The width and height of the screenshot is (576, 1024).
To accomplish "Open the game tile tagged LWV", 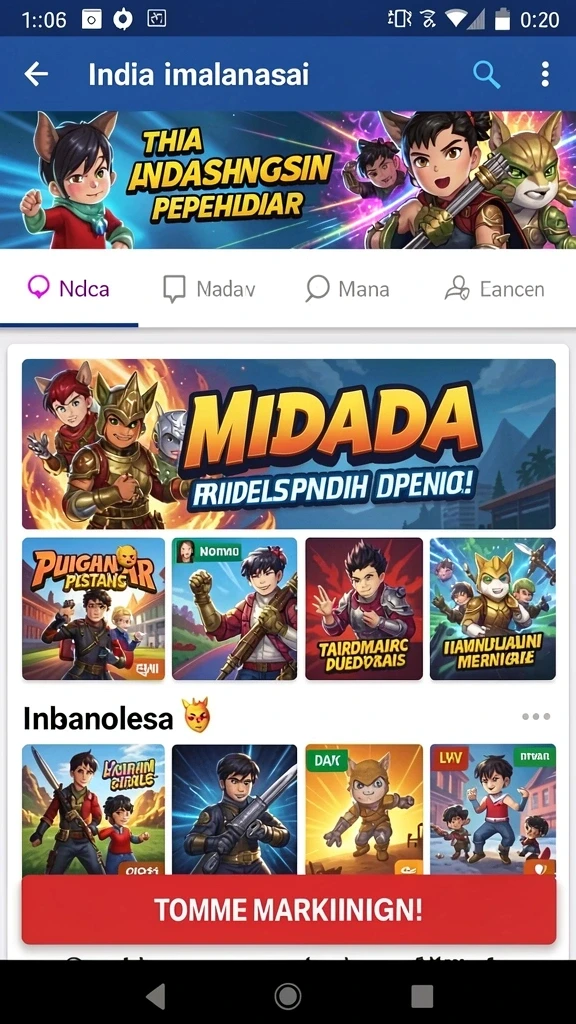I will (x=493, y=810).
